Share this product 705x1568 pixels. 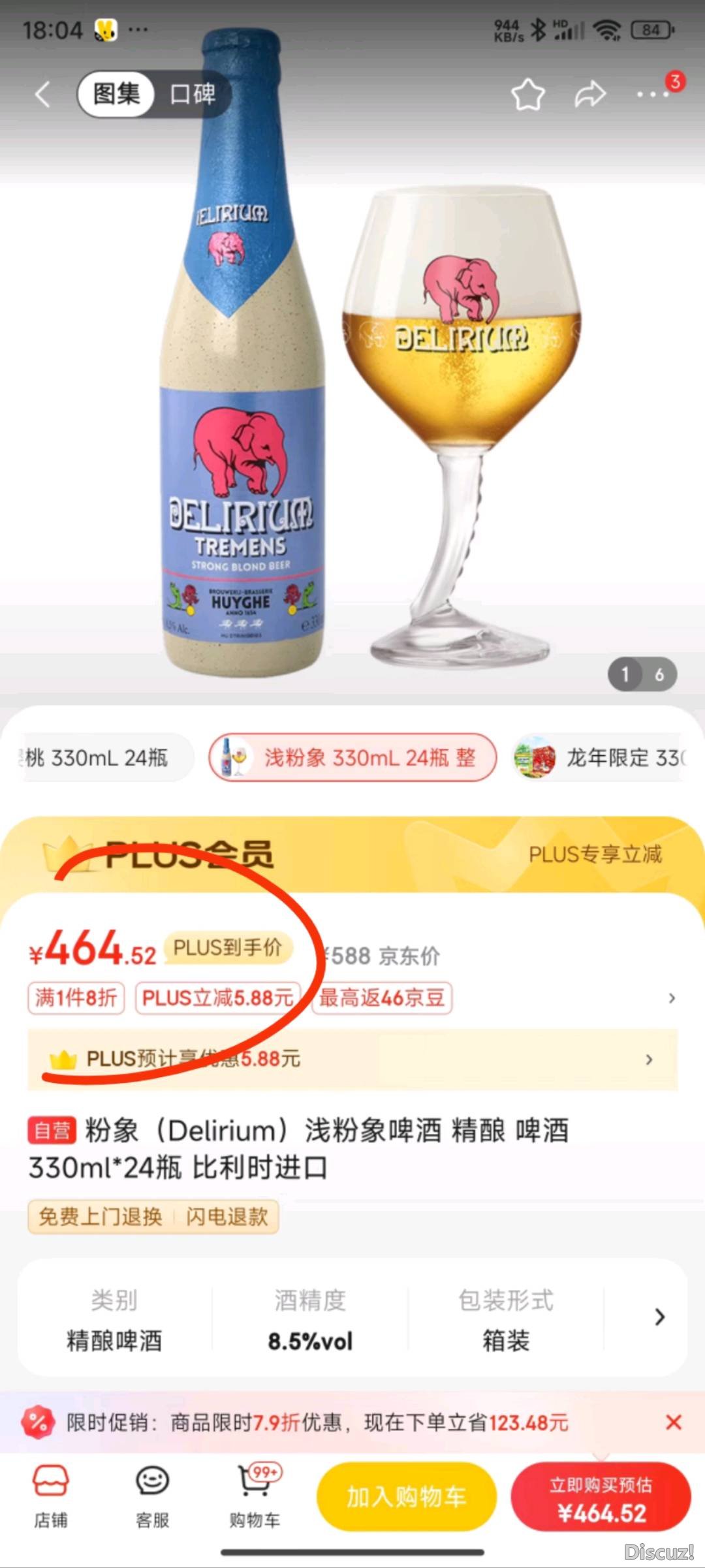coord(590,95)
